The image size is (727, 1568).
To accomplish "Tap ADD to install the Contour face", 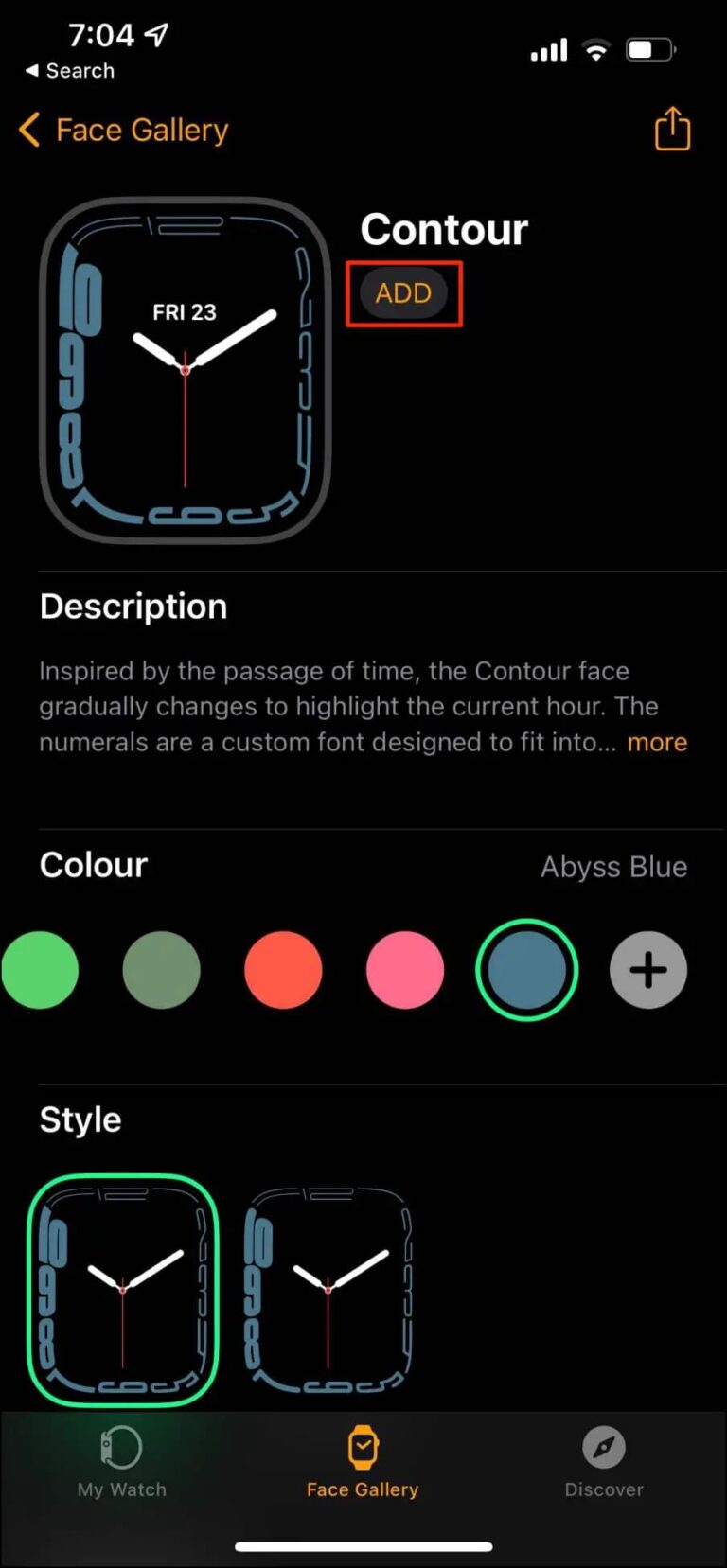I will [403, 293].
